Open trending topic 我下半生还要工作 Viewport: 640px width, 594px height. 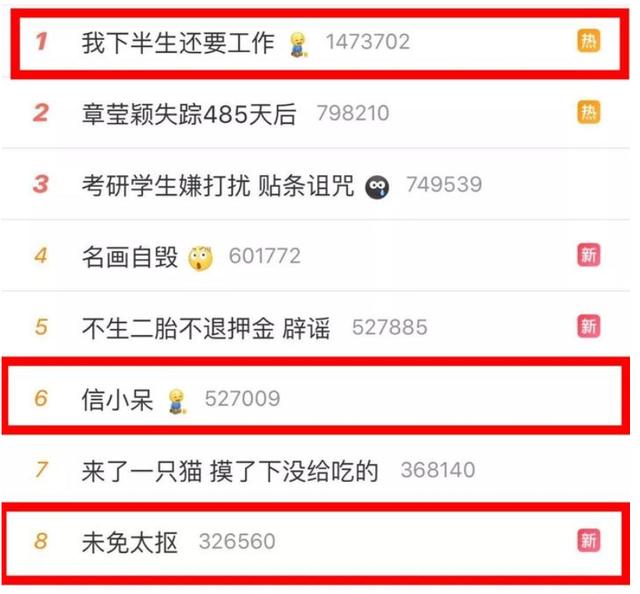pyautogui.click(x=177, y=42)
